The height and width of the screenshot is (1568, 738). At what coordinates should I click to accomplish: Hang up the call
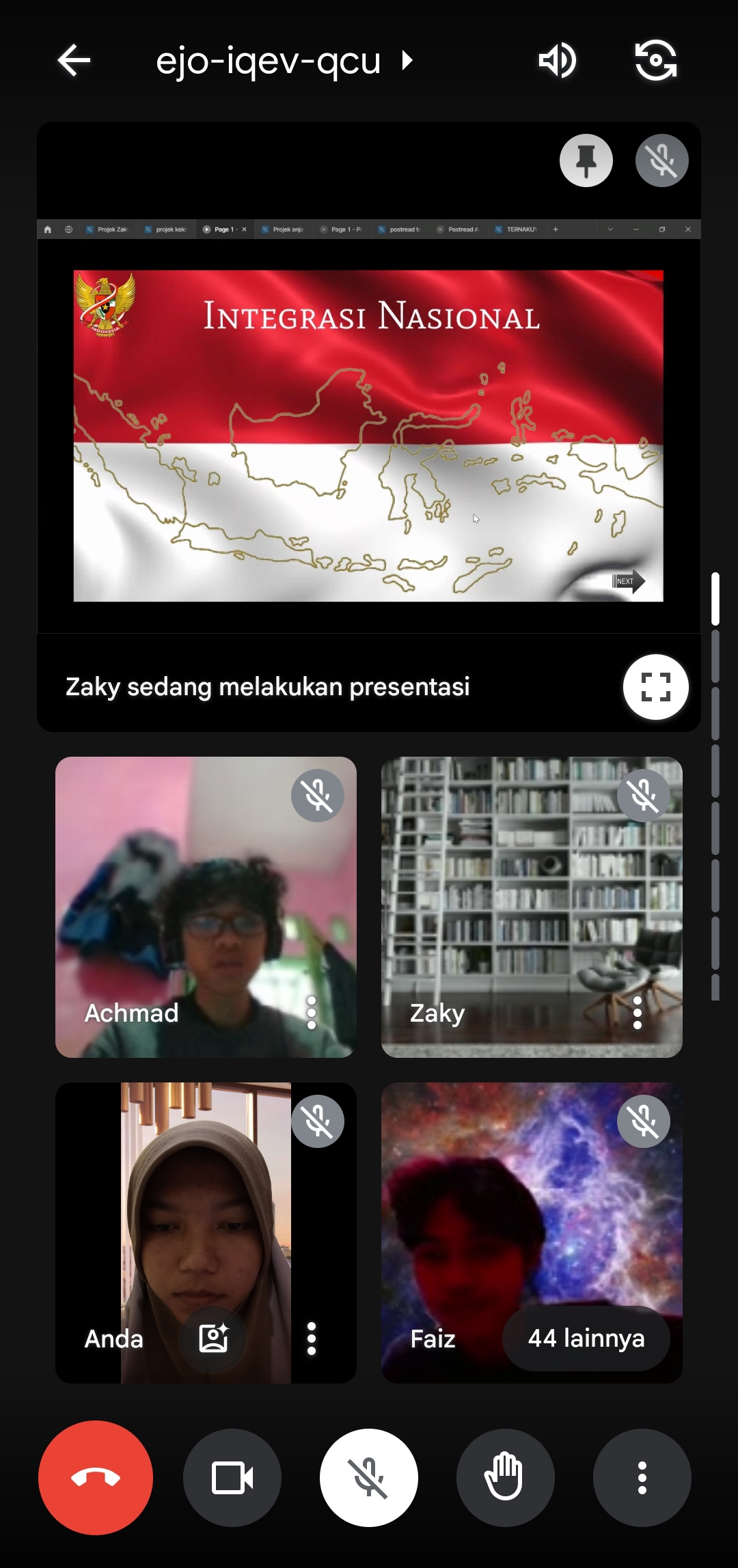click(x=96, y=1478)
